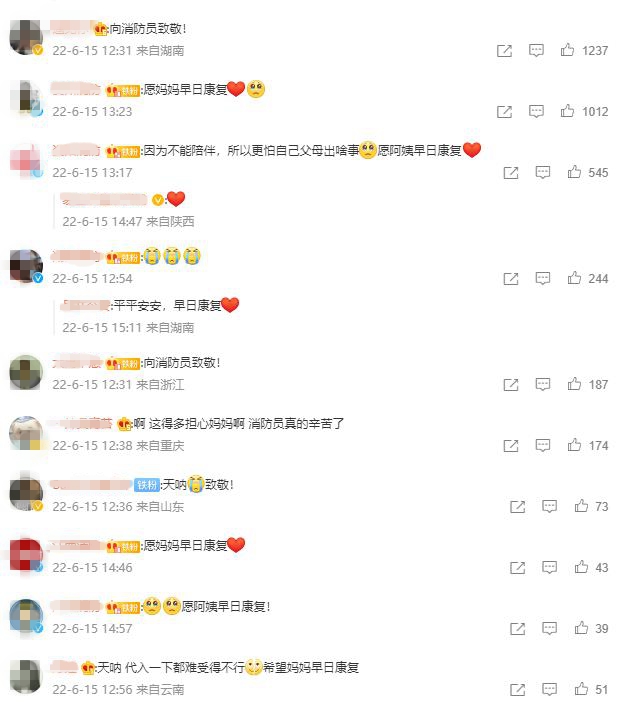
Task: Repost the 向消防员致敬 comment from 湖南
Action: pyautogui.click(x=504, y=50)
